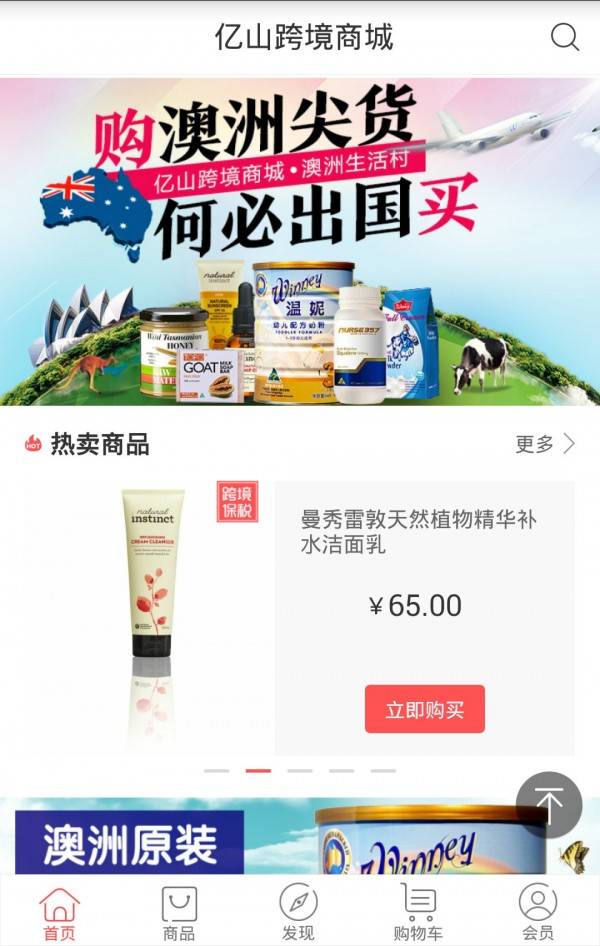The height and width of the screenshot is (946, 600).
Task: Open the Australian goods promo banner
Action: tap(300, 241)
